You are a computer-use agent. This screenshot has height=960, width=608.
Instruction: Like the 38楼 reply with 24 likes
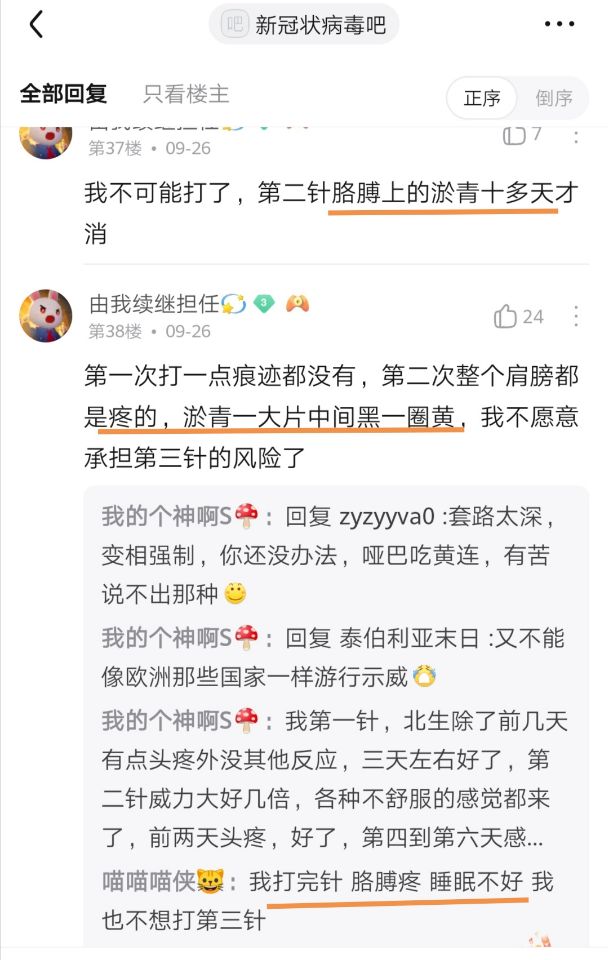coord(506,317)
